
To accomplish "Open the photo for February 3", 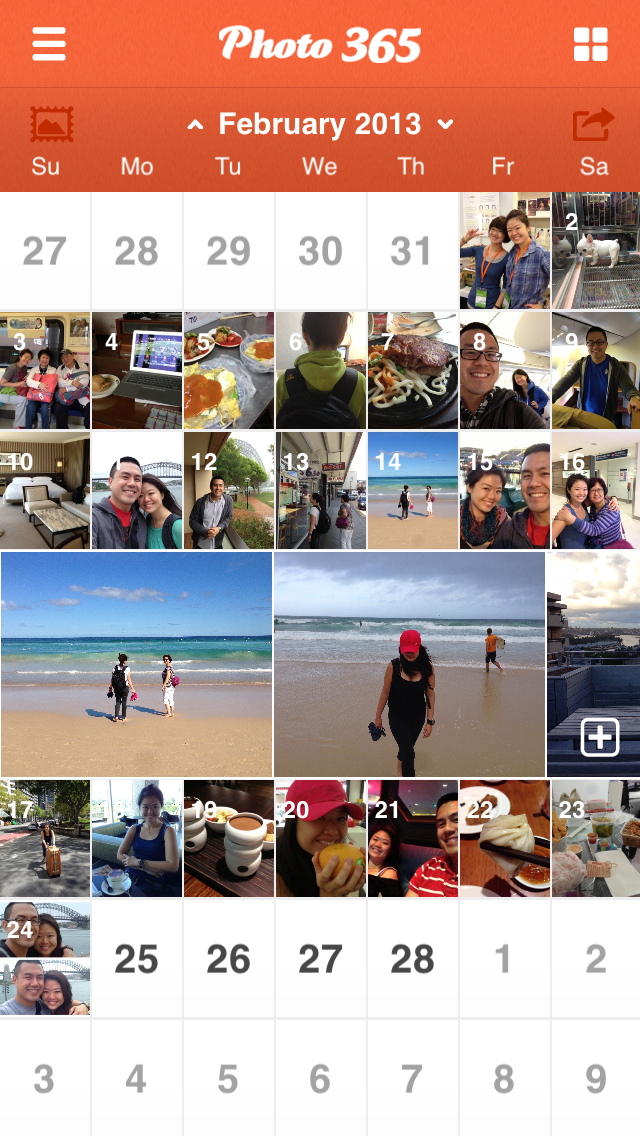I will pos(45,371).
